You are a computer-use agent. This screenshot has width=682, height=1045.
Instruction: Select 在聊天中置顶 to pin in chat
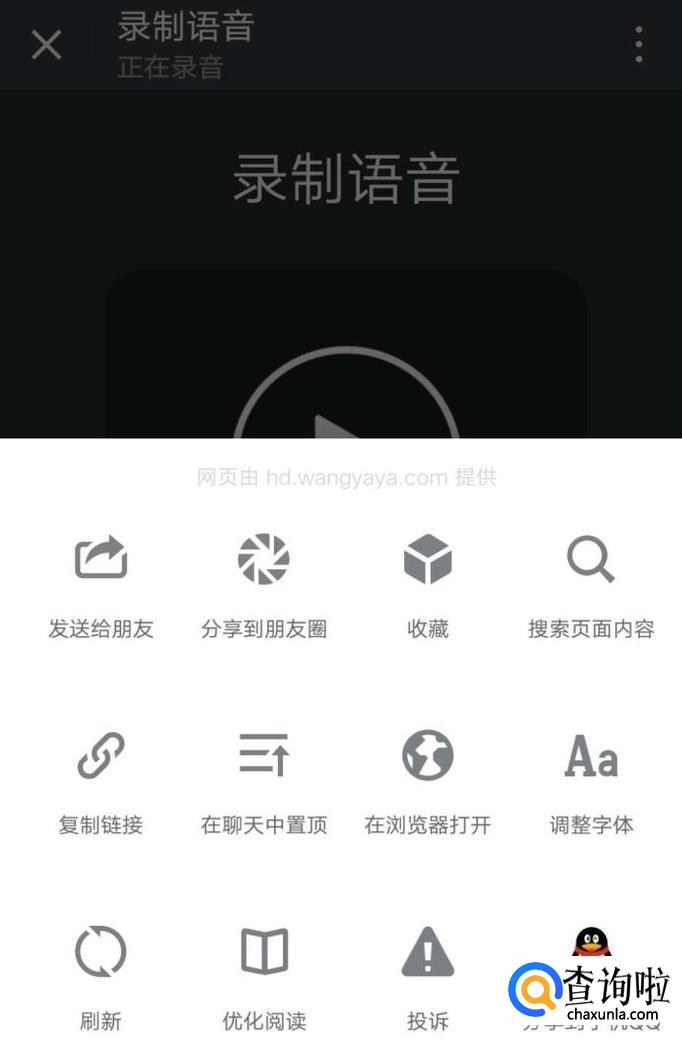pos(264,756)
